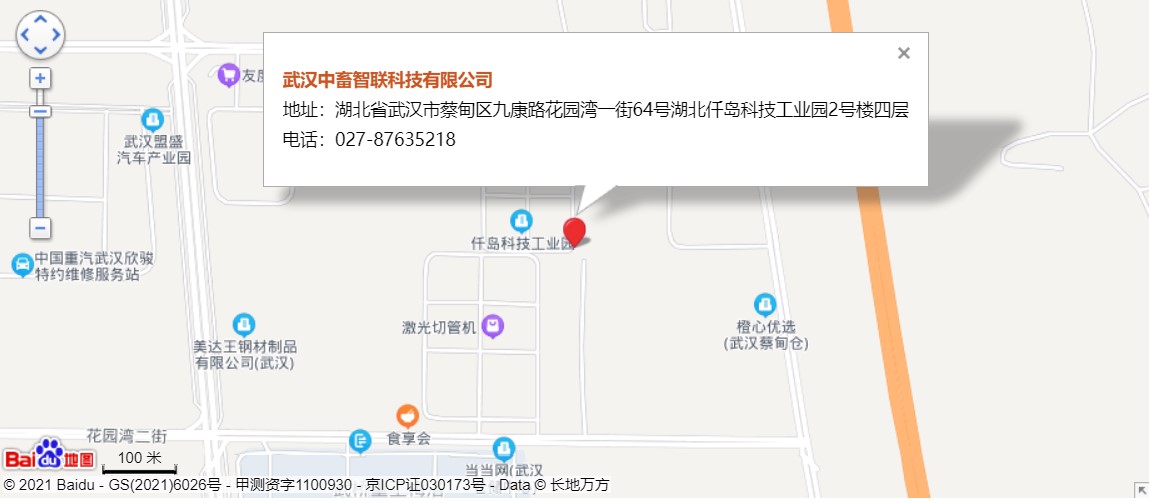Close the company info popup

point(904,53)
